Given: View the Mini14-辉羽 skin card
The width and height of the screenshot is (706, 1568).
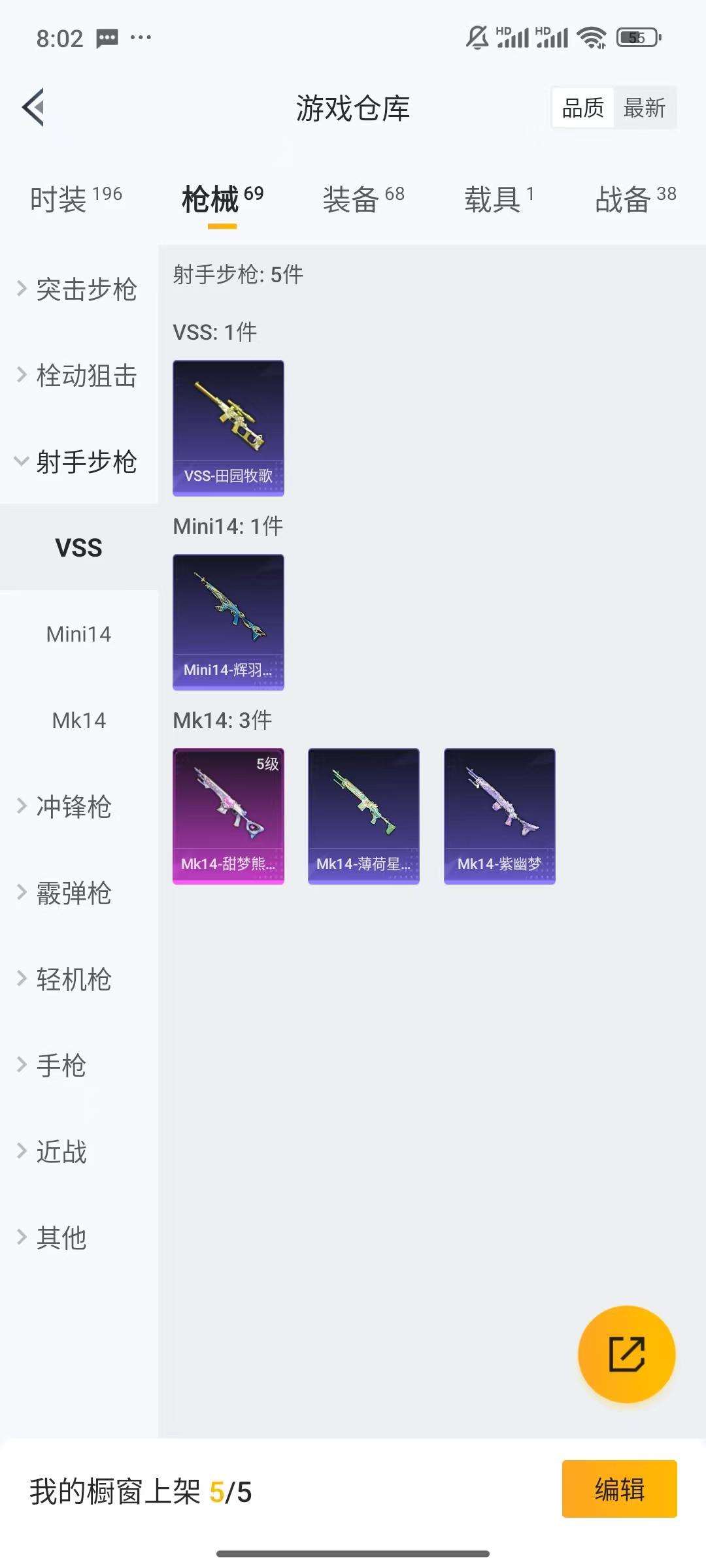Looking at the screenshot, I should click(228, 622).
